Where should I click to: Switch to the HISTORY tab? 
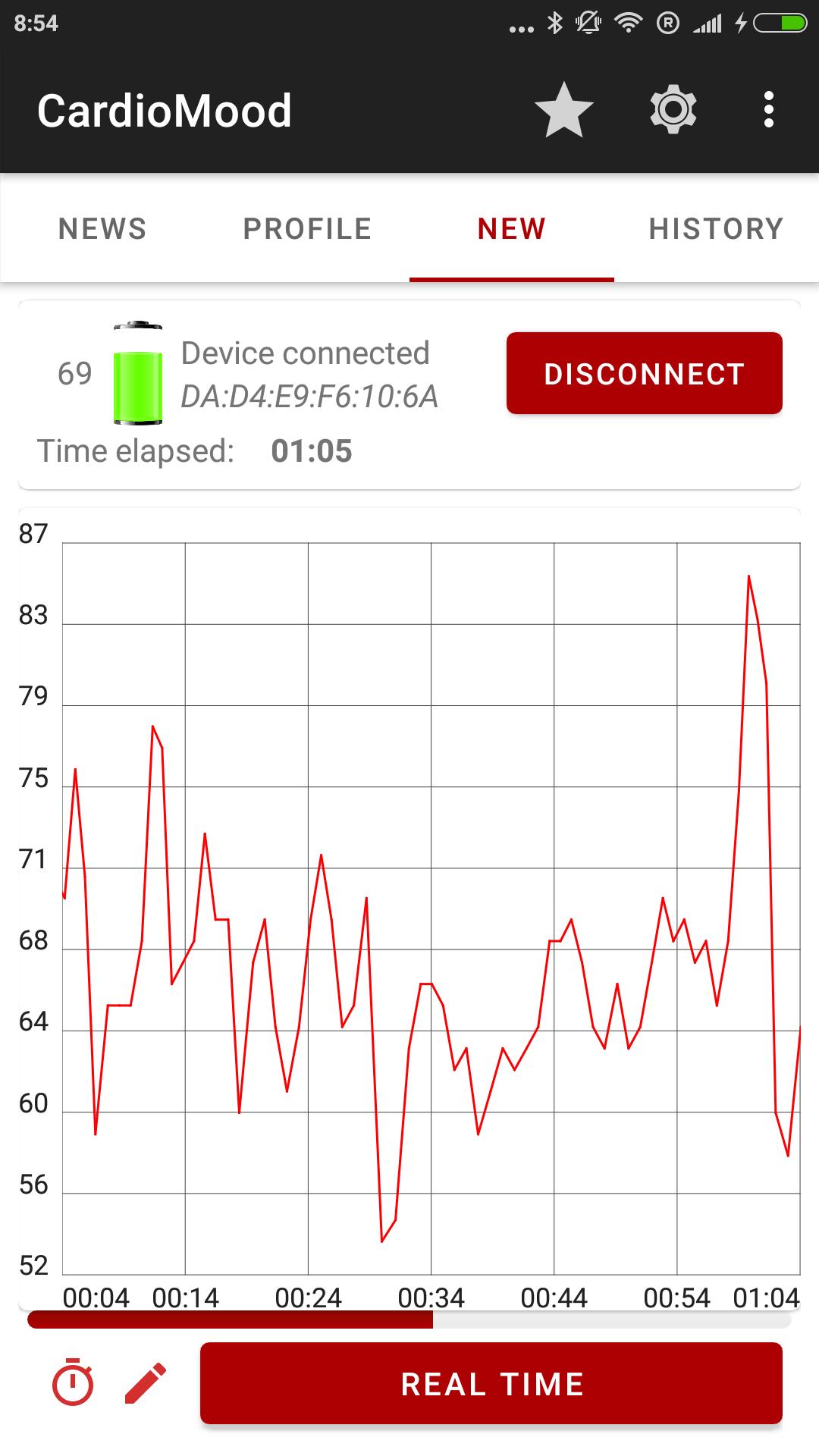point(716,228)
